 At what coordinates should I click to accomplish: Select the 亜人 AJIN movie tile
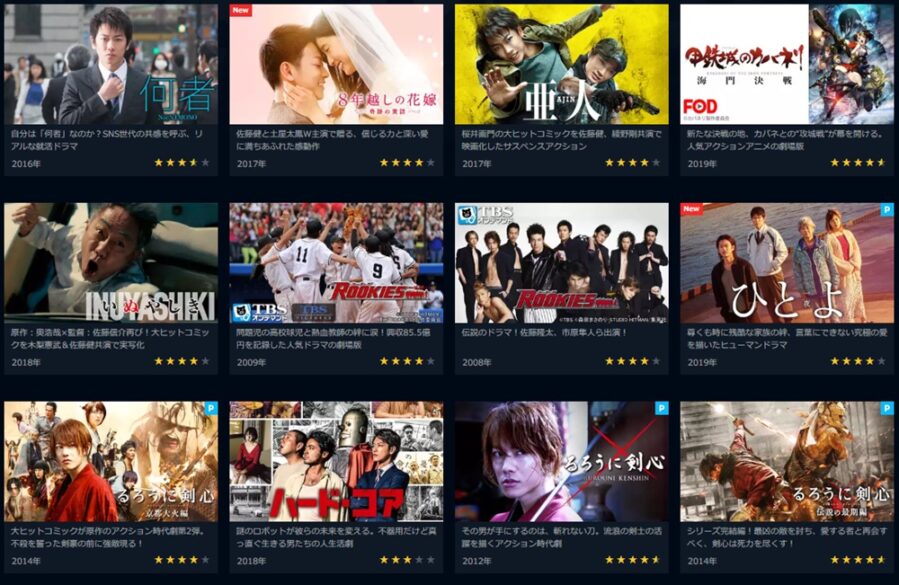(x=561, y=65)
